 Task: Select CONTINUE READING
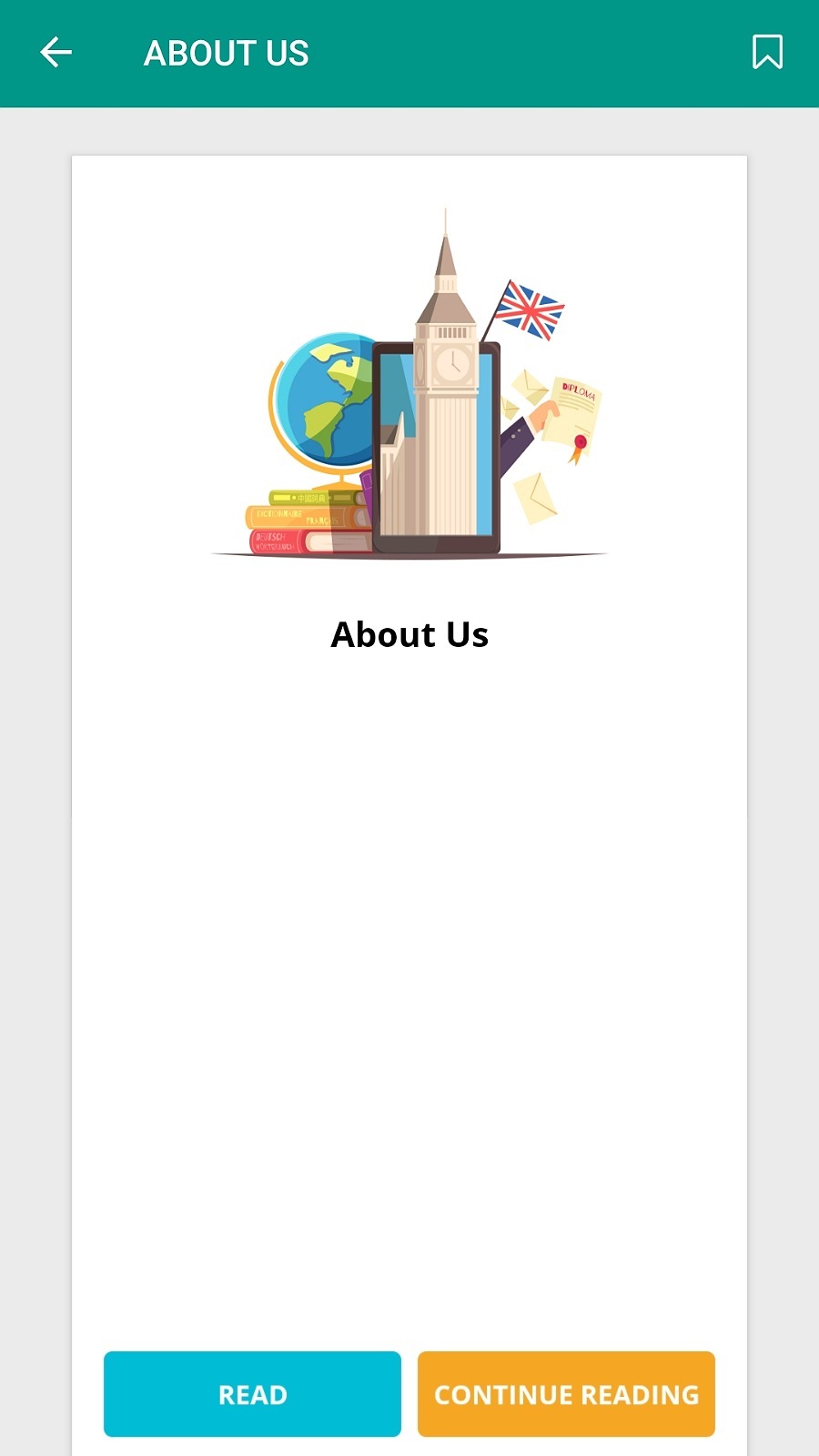tap(566, 1393)
